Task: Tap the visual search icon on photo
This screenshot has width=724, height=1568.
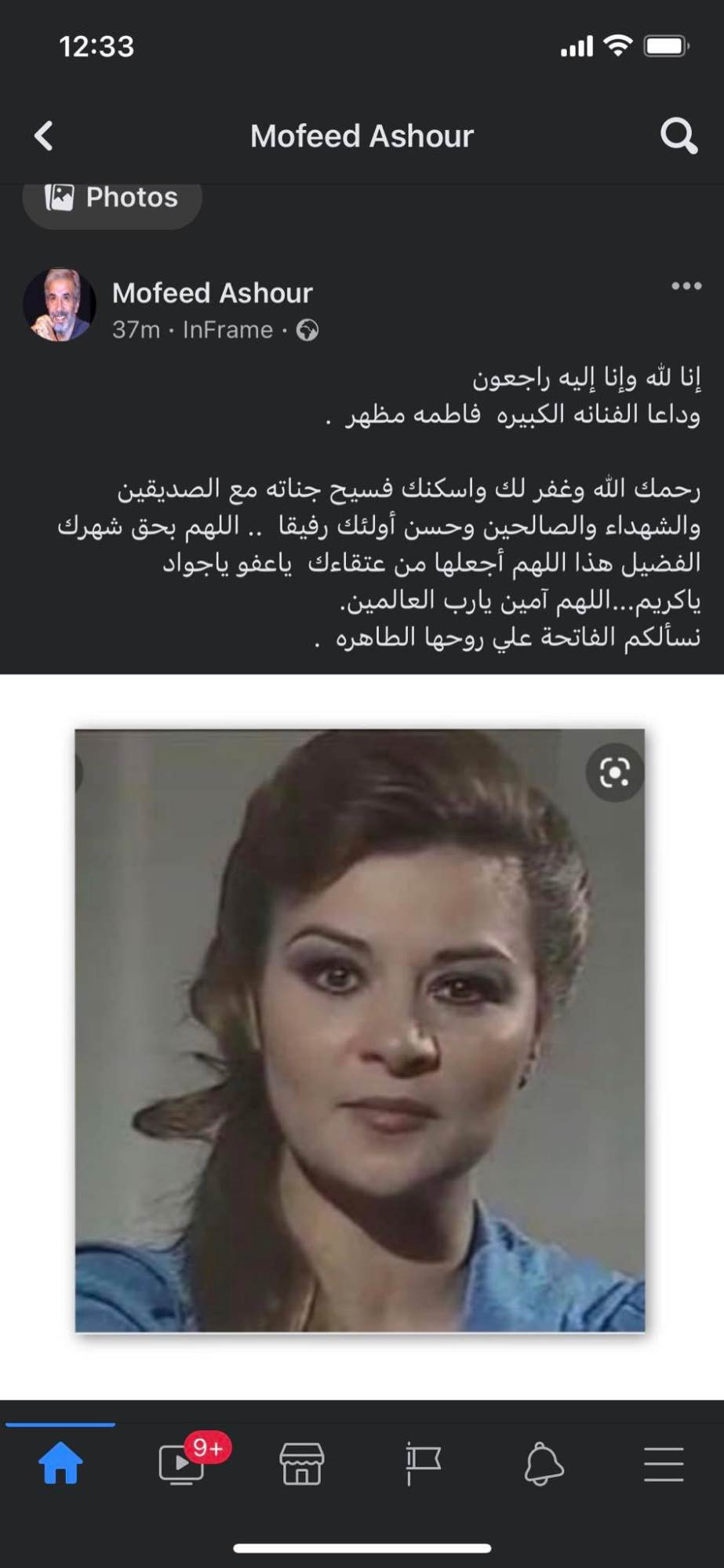Action: 614,773
